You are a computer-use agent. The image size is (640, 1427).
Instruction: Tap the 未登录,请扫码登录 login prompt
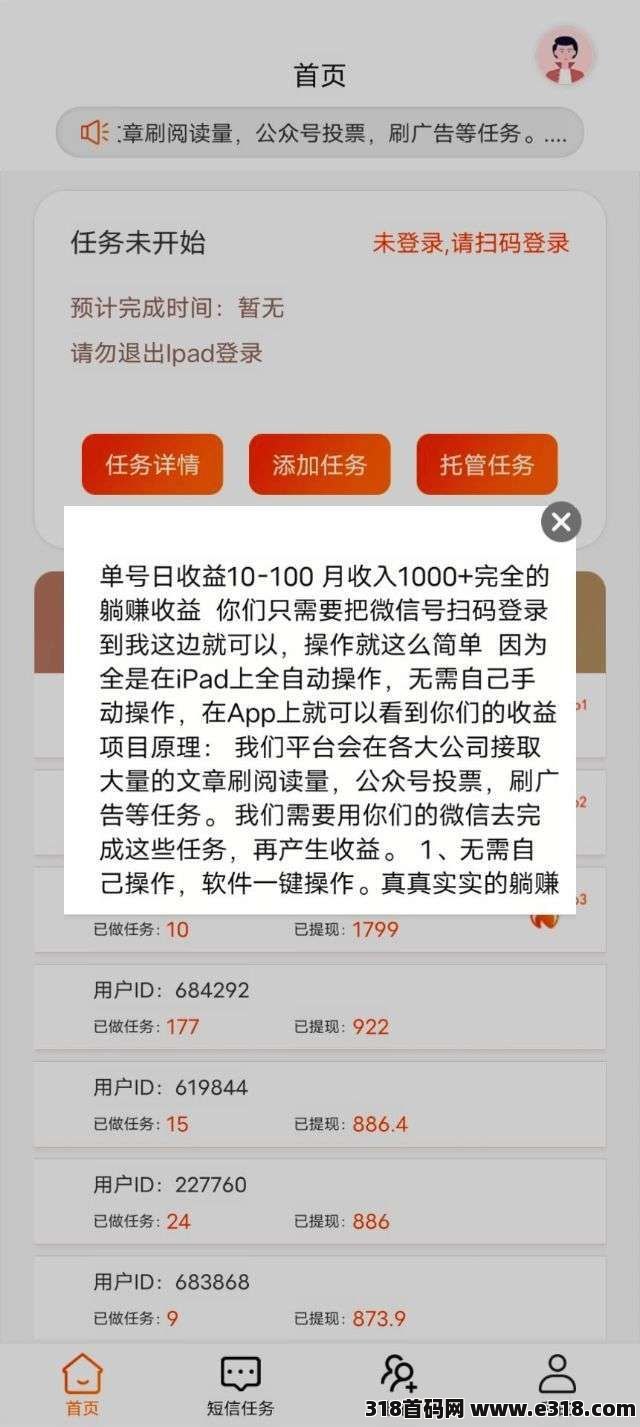(471, 243)
